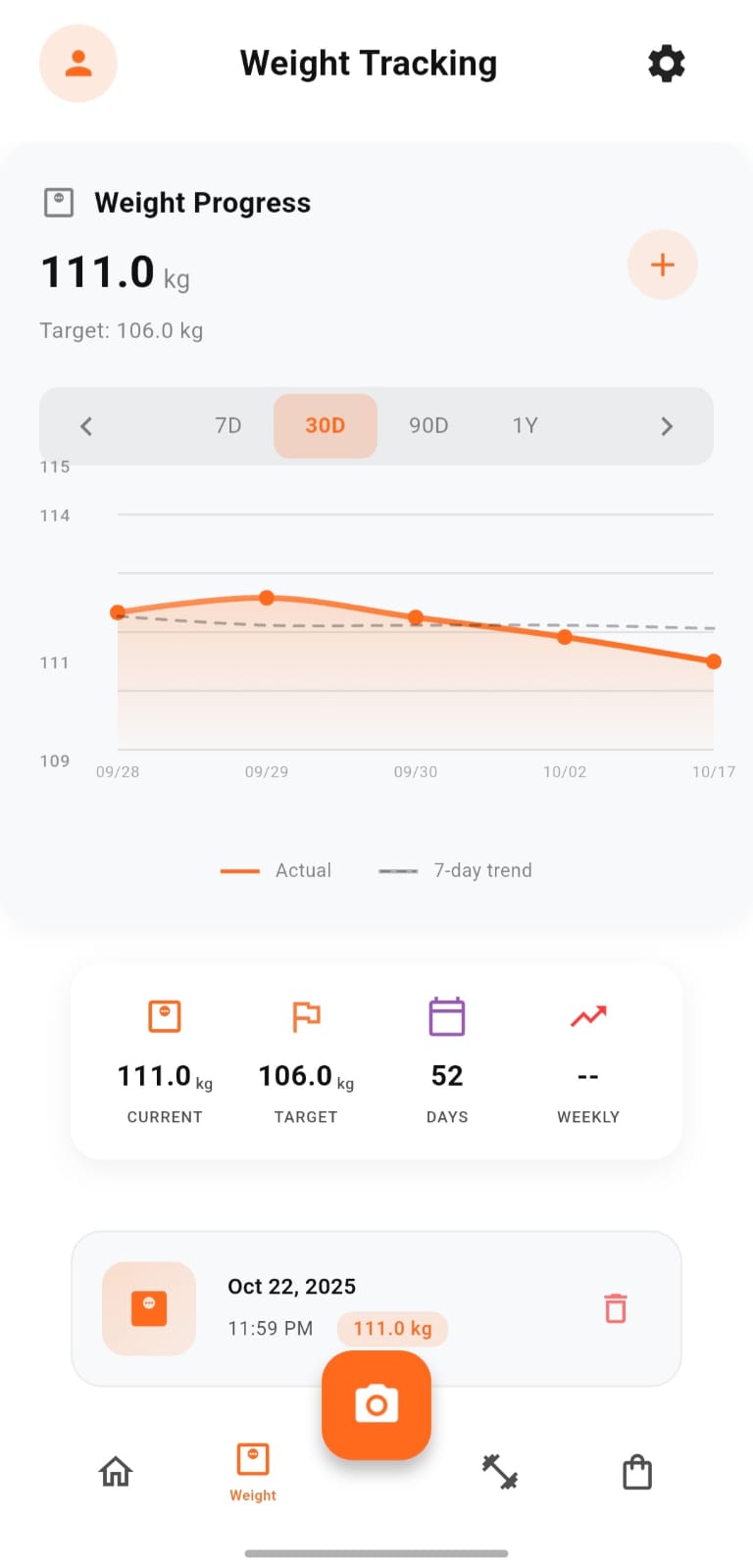Tap the latest data point on 10/17

click(713, 661)
